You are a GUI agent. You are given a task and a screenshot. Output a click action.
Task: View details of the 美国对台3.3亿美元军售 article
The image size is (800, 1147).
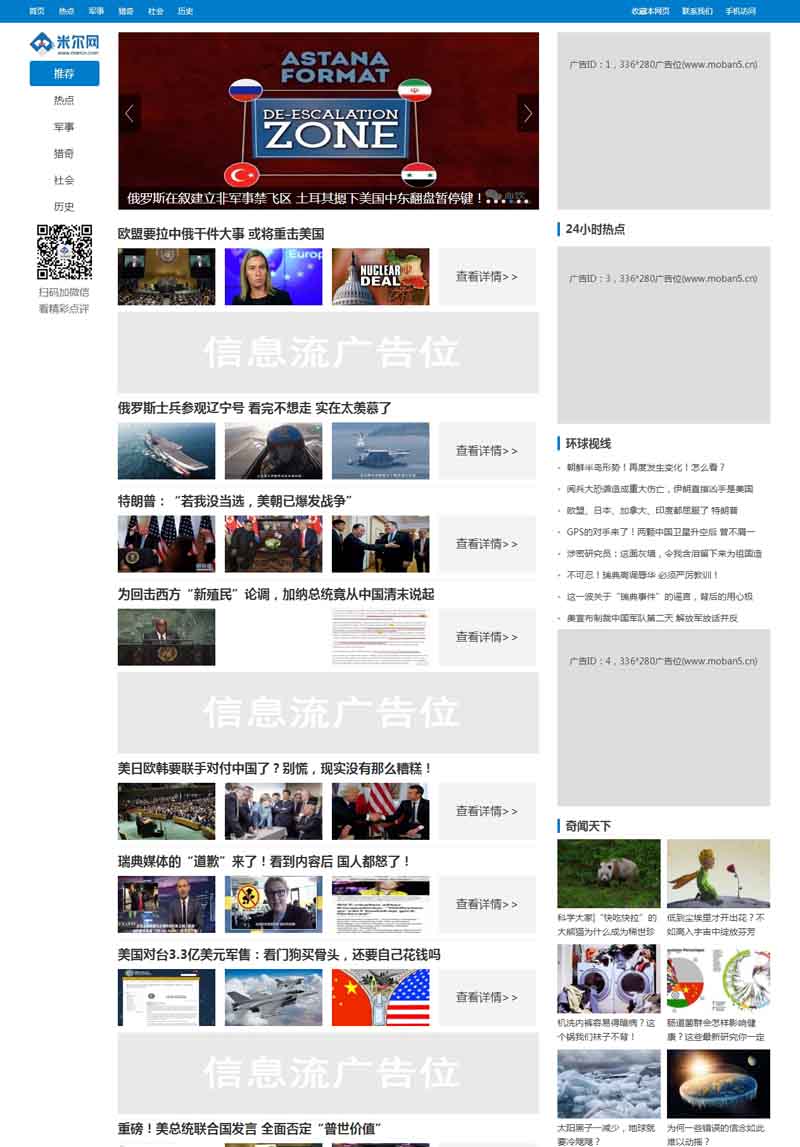487,997
